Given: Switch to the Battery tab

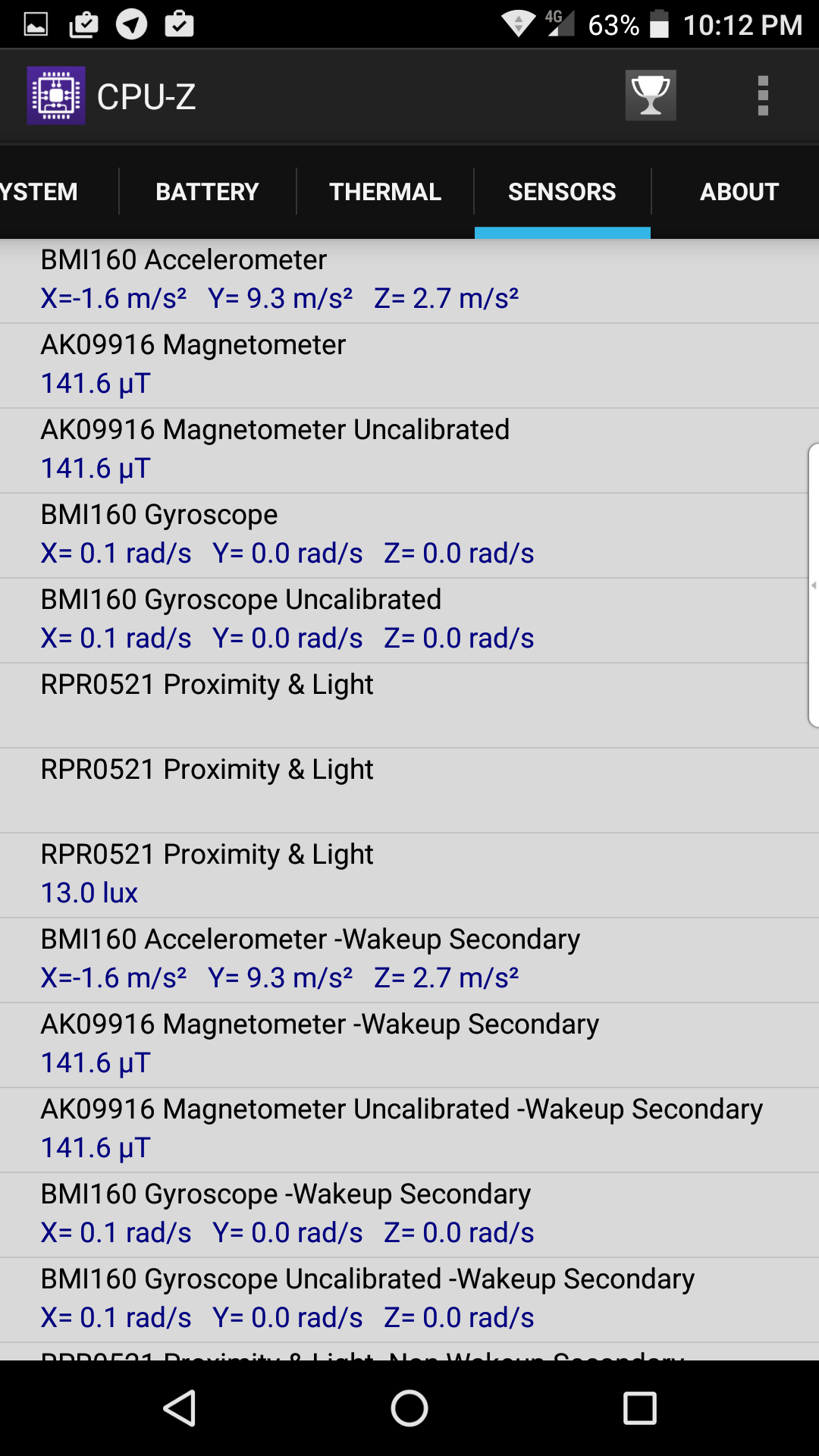Looking at the screenshot, I should coord(207,192).
